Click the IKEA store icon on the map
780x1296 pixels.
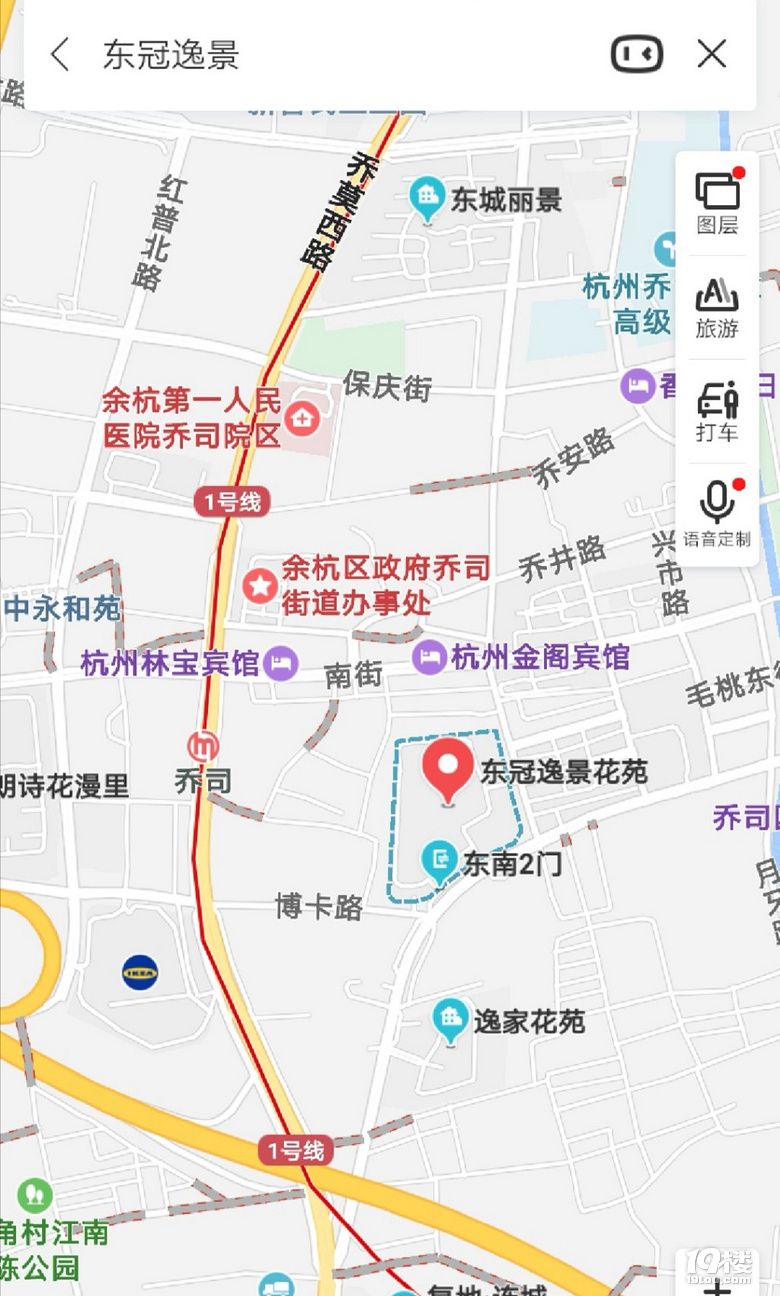tap(141, 969)
